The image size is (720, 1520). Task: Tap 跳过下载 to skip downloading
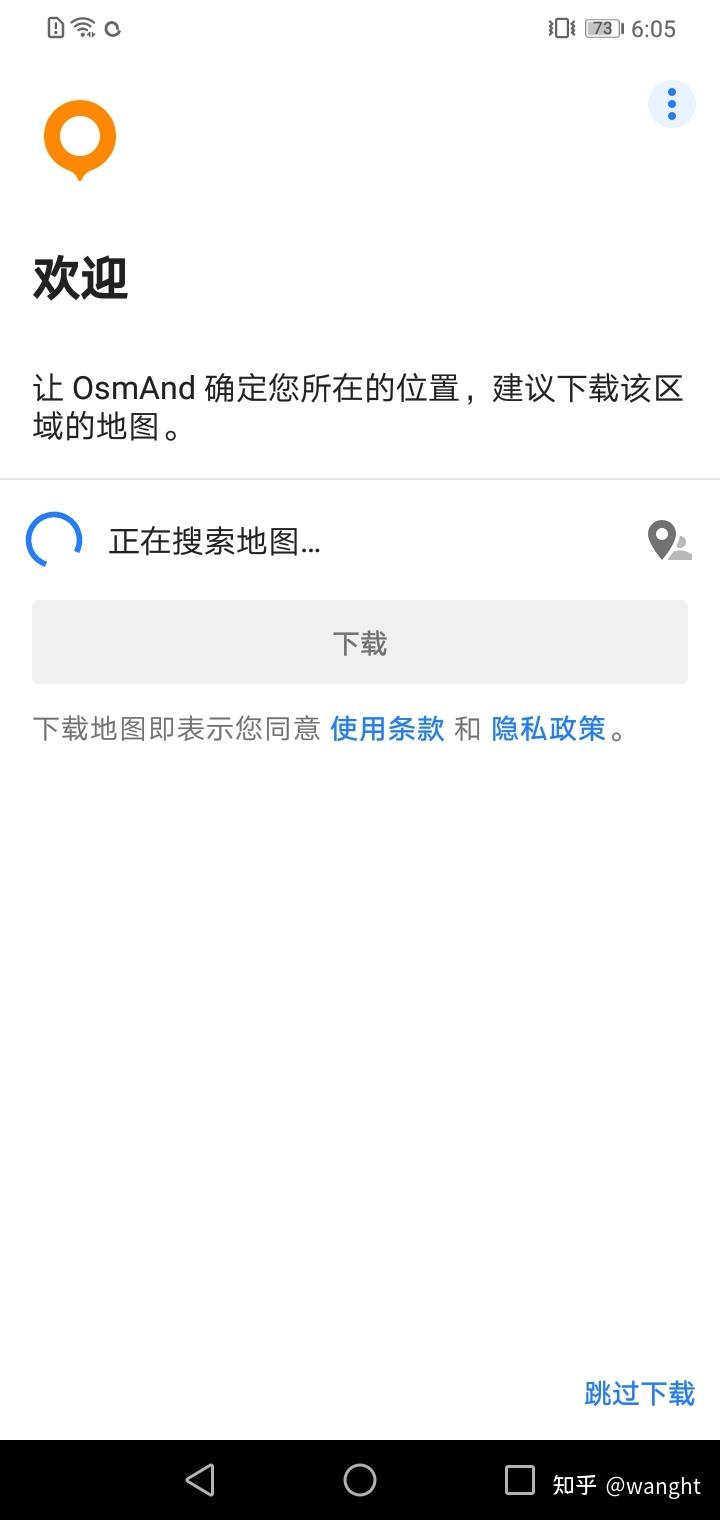coord(639,1393)
